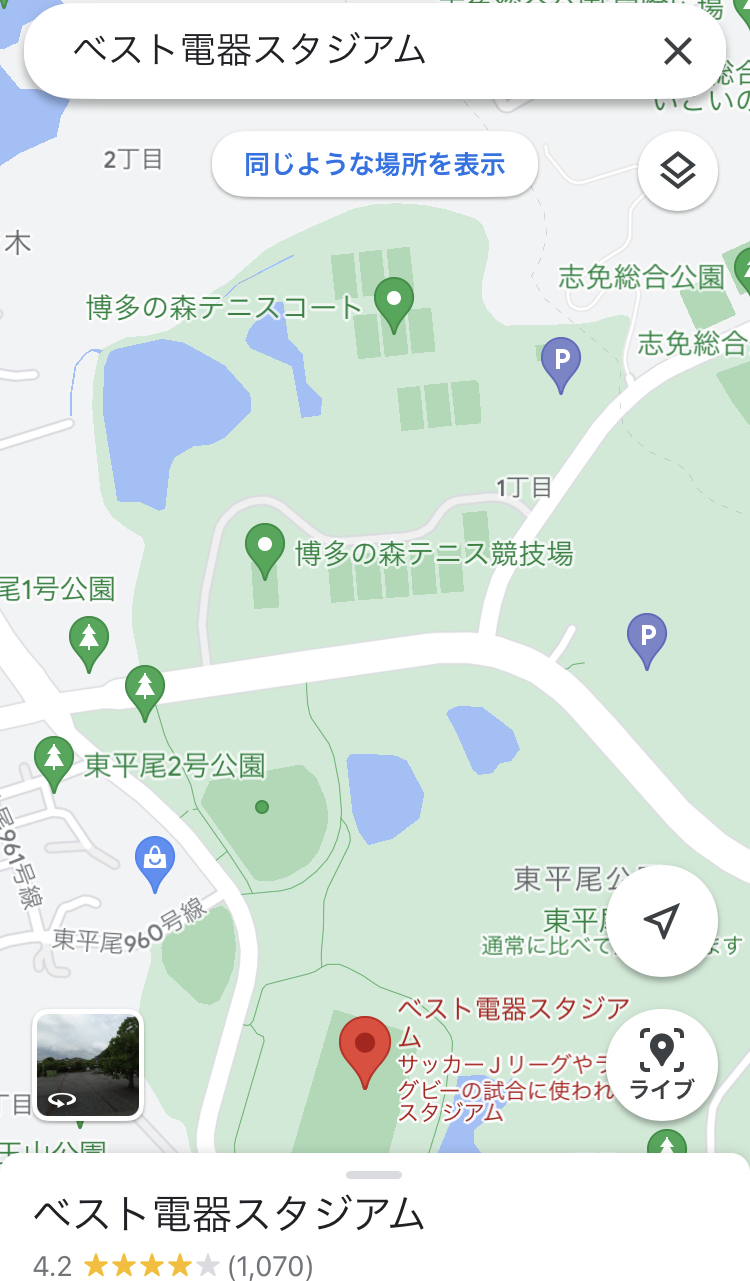Image resolution: width=750 pixels, height=1281 pixels.
Task: Tap the search field with ベスト電器スタジアム
Action: click(x=340, y=51)
